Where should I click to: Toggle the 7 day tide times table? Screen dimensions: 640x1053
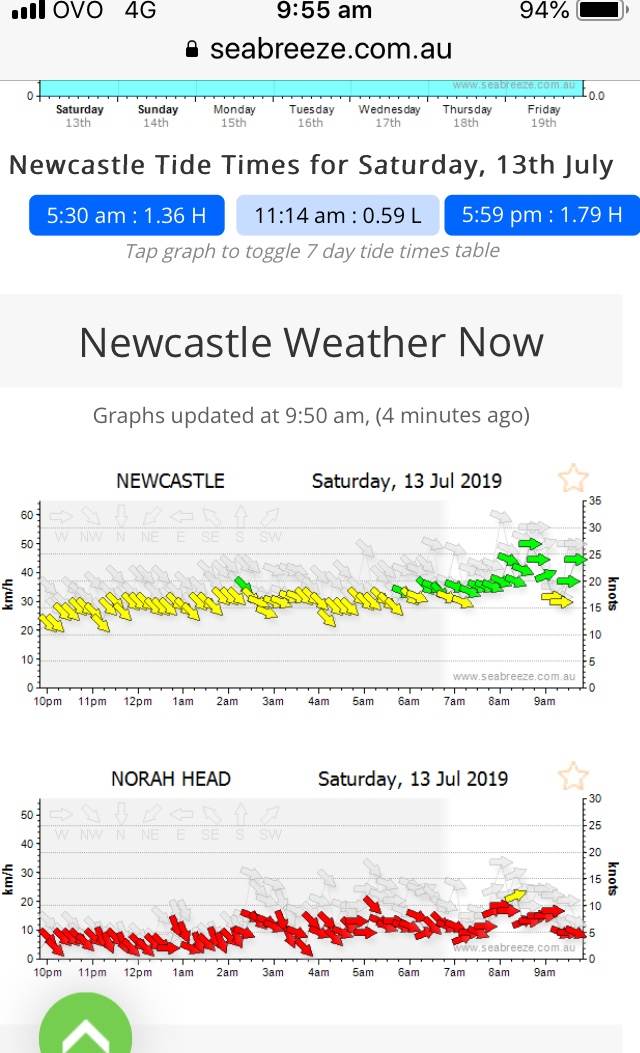tap(311, 251)
